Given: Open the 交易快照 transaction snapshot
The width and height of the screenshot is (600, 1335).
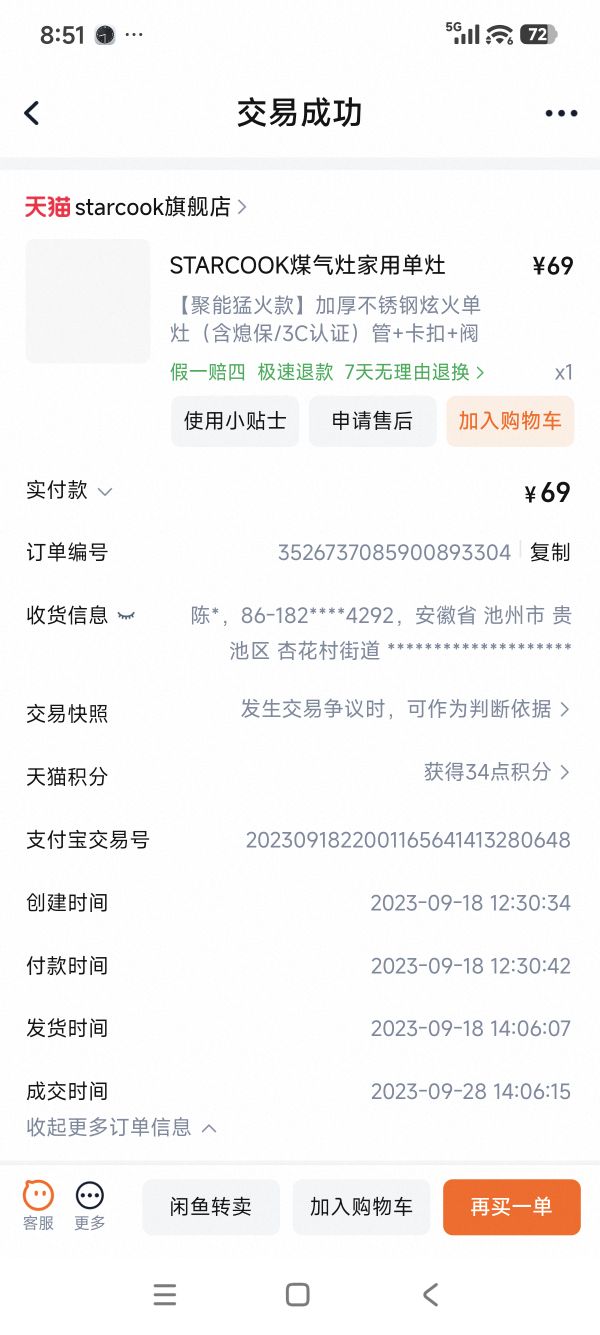Looking at the screenshot, I should coord(405,710).
